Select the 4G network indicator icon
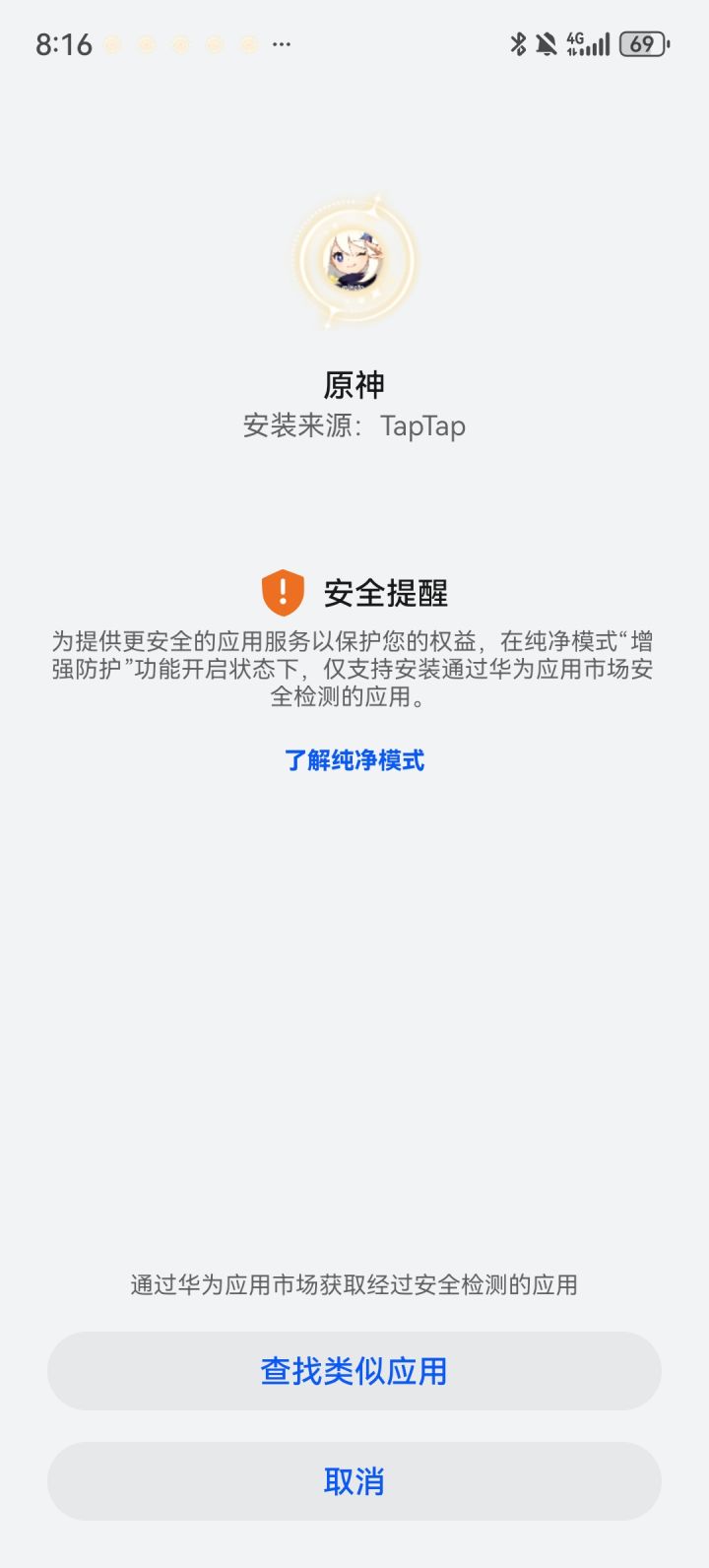This screenshot has height=1568, width=709. pyautogui.click(x=574, y=43)
